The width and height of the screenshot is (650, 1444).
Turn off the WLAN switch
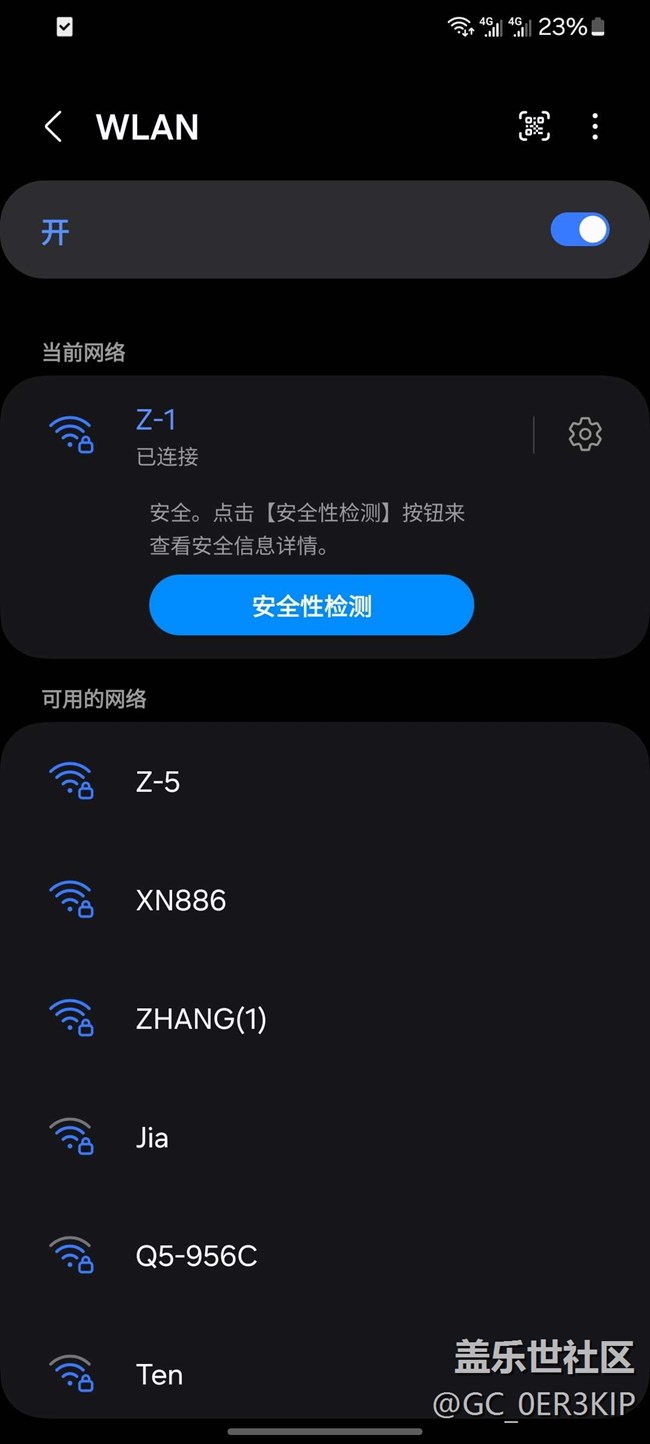tap(579, 230)
